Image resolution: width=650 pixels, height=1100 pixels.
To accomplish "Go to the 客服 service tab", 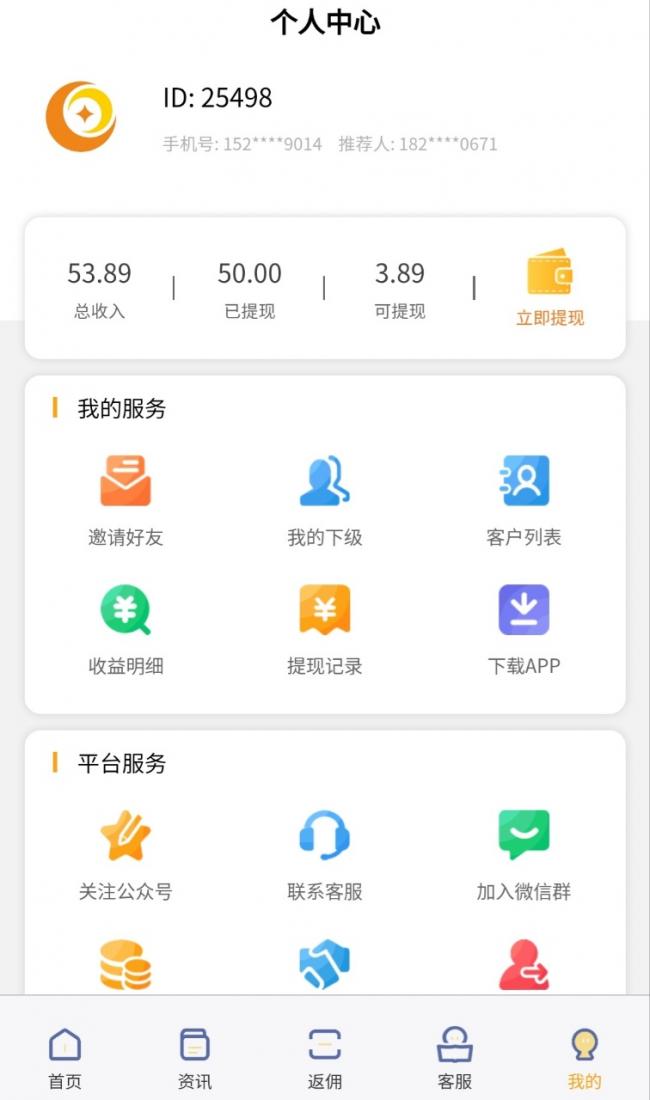I will click(455, 1059).
